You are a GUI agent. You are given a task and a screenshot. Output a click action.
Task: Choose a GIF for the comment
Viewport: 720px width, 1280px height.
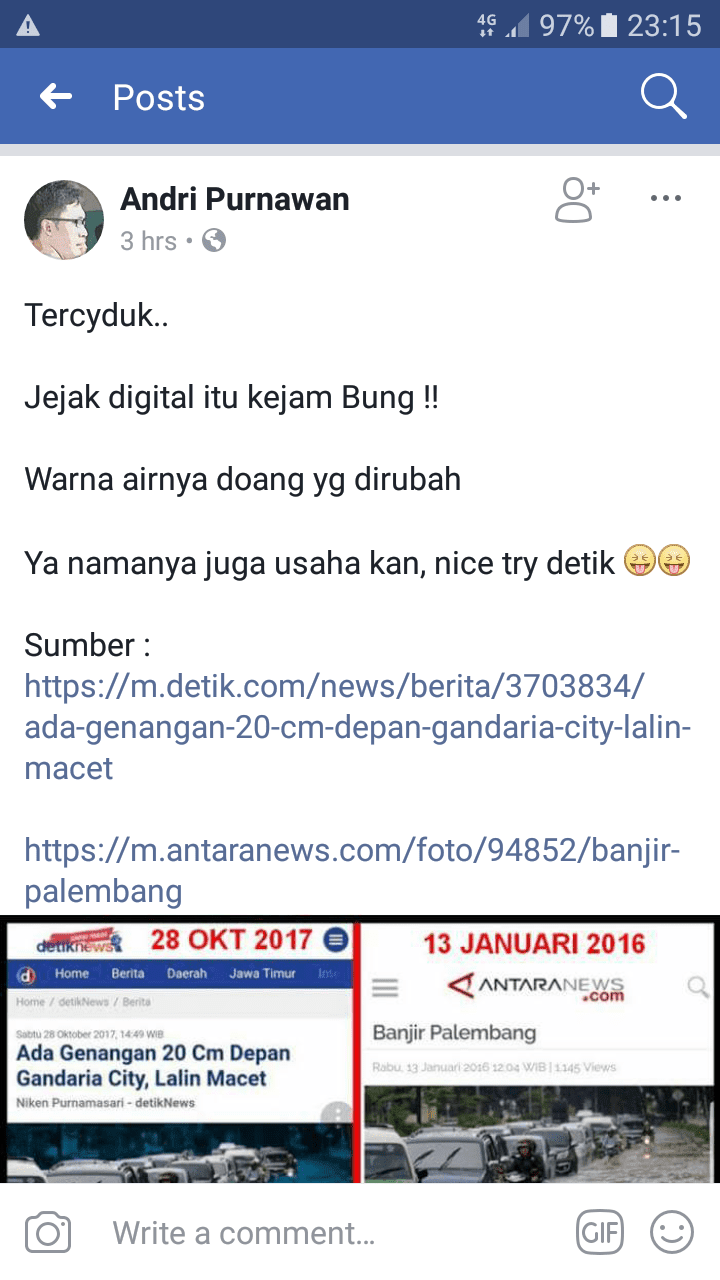pos(600,1232)
